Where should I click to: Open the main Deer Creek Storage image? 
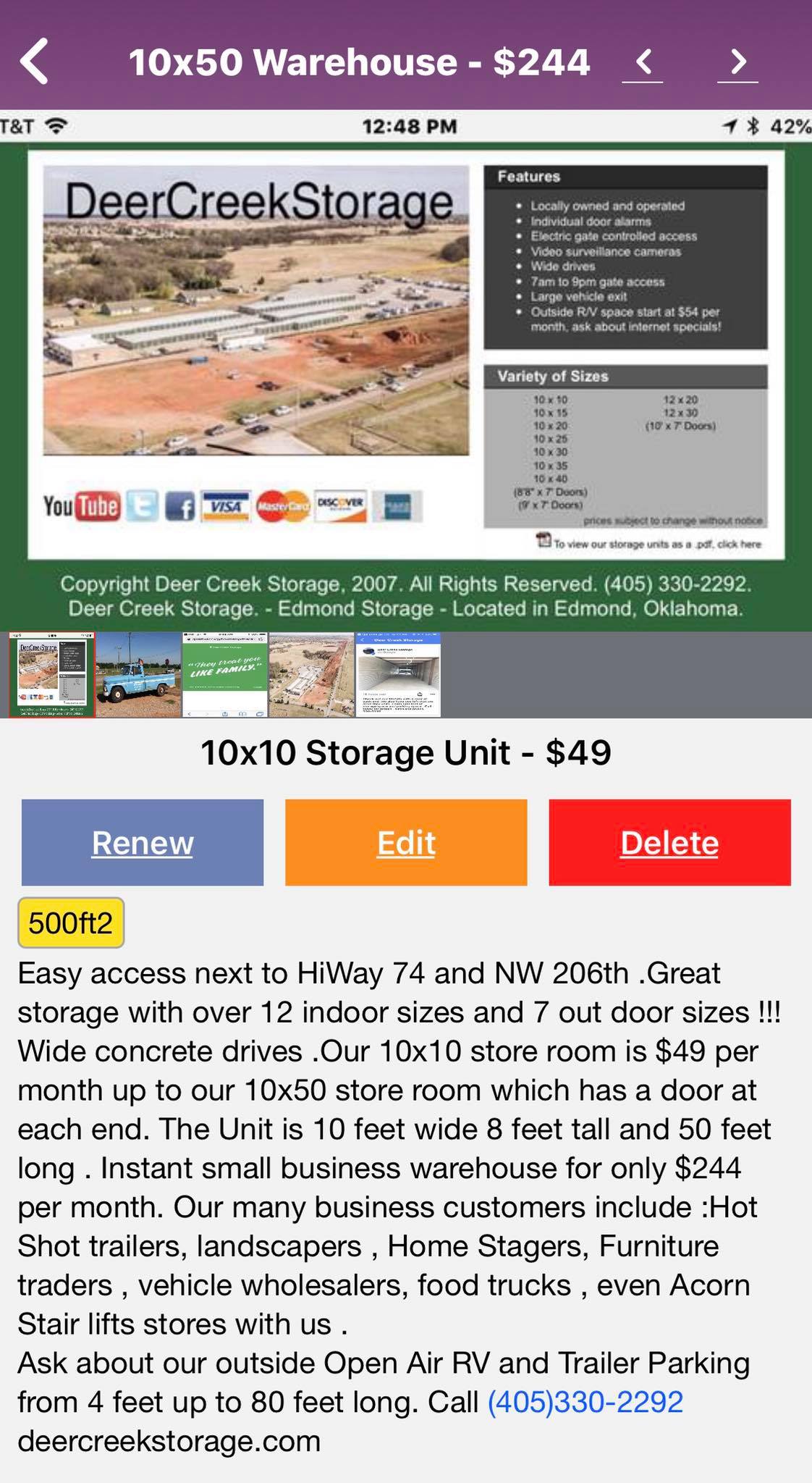click(x=405, y=369)
